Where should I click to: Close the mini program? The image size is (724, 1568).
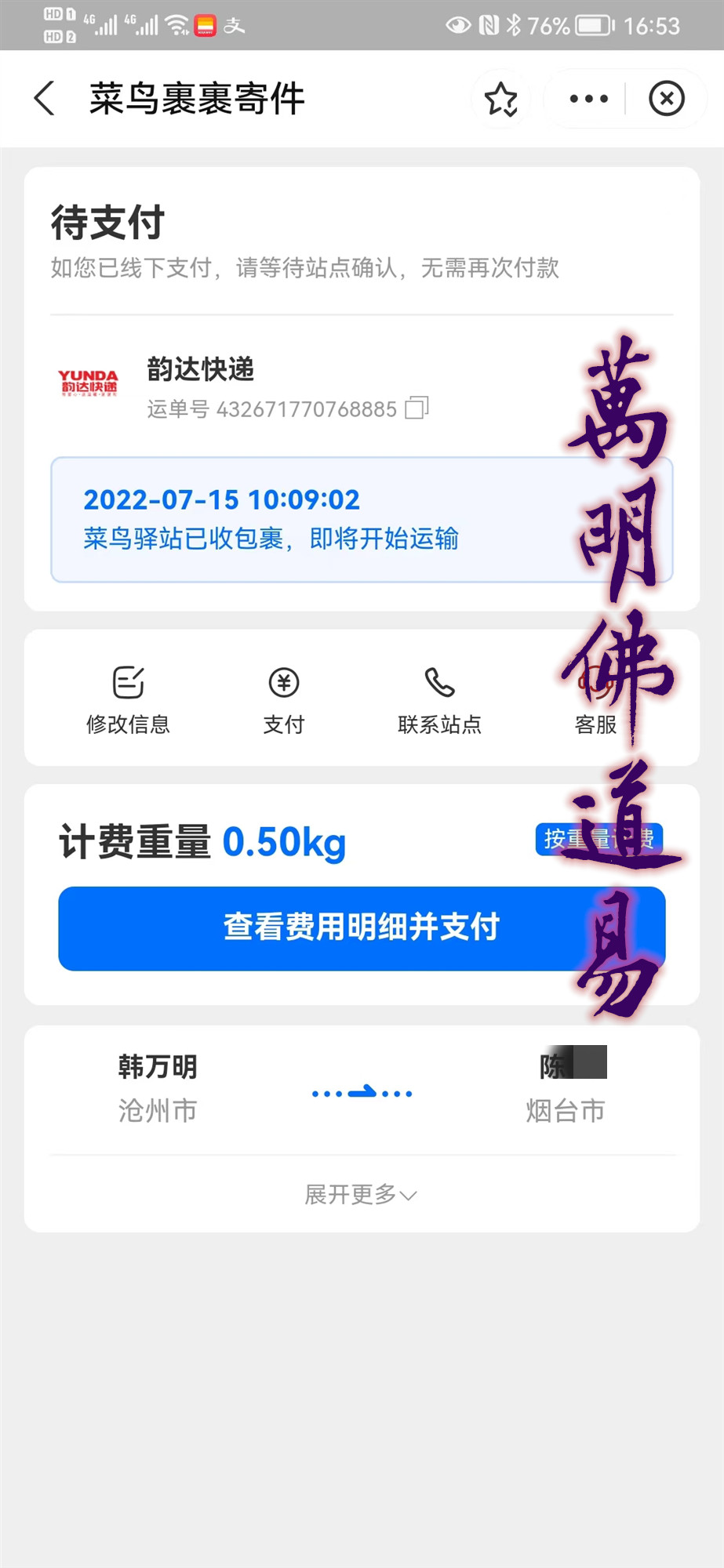[667, 99]
